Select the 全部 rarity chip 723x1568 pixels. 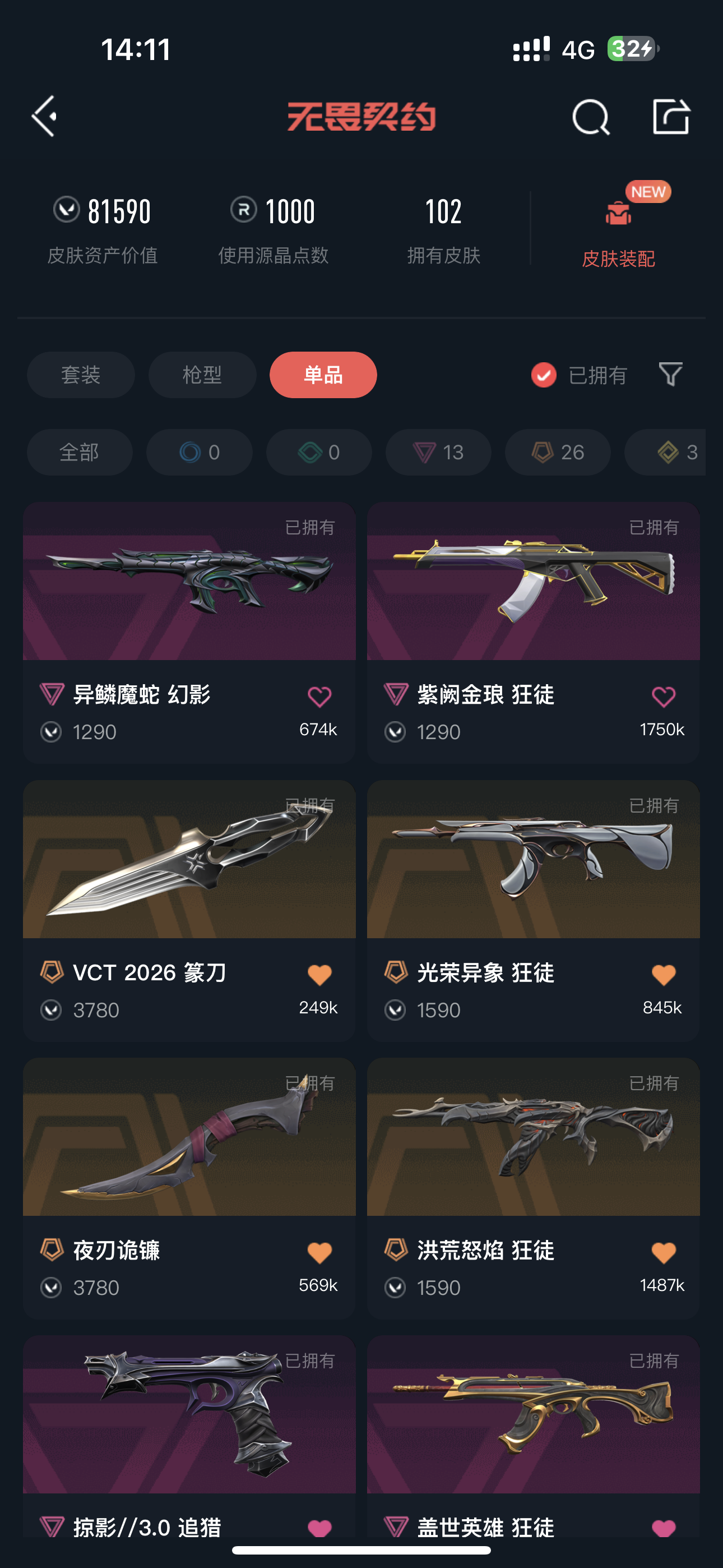(x=80, y=452)
